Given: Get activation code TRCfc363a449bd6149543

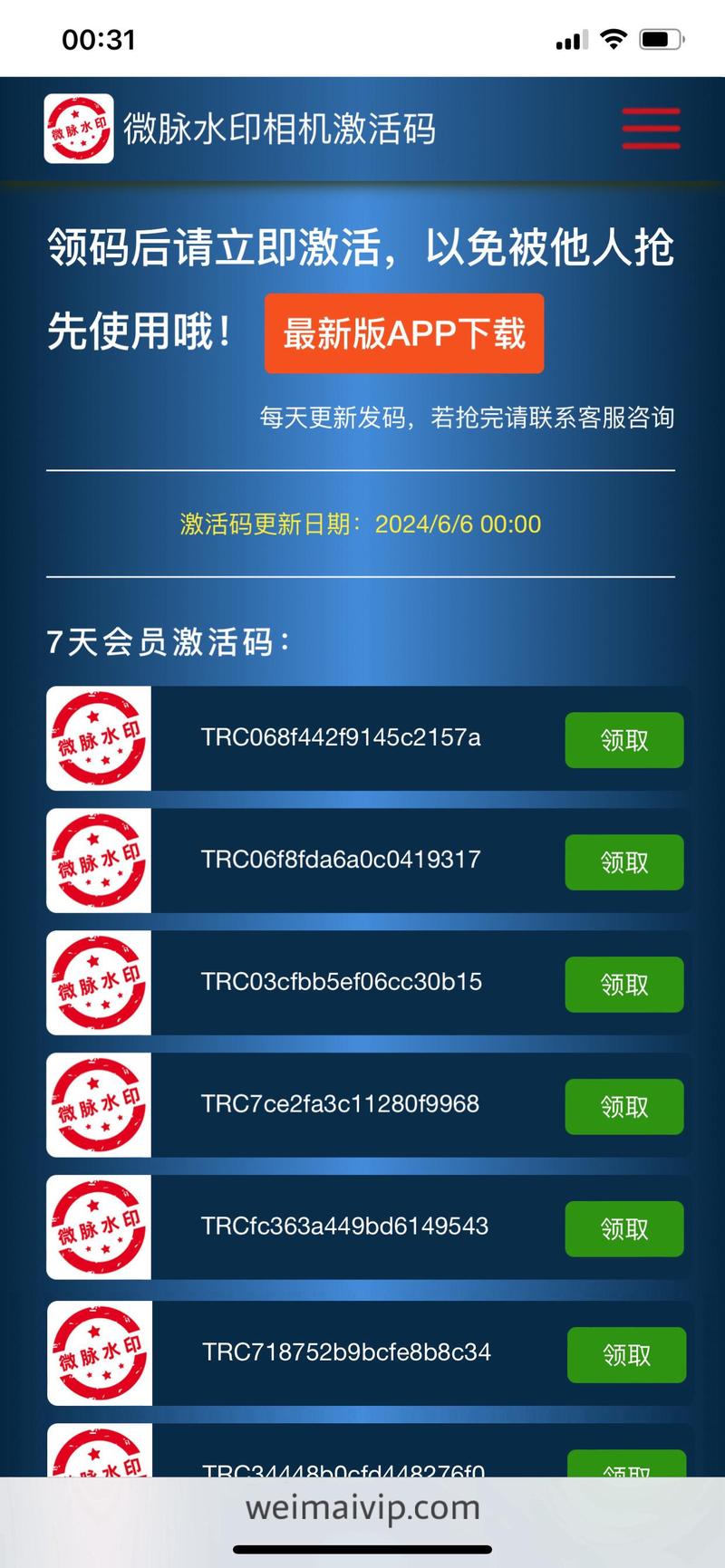Looking at the screenshot, I should pyautogui.click(x=623, y=1229).
